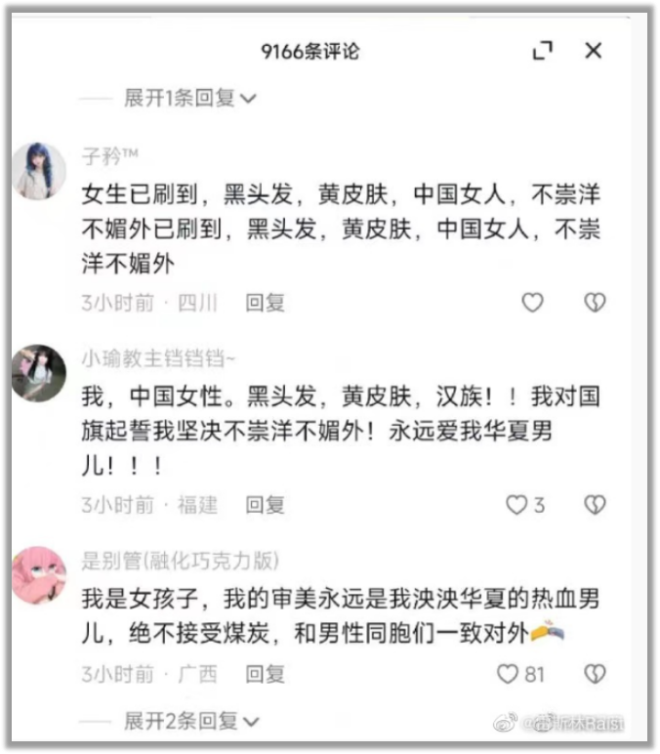Dislike 子矜™'s comment
Image resolution: width=660 pixels, height=754 pixels.
pyautogui.click(x=594, y=302)
